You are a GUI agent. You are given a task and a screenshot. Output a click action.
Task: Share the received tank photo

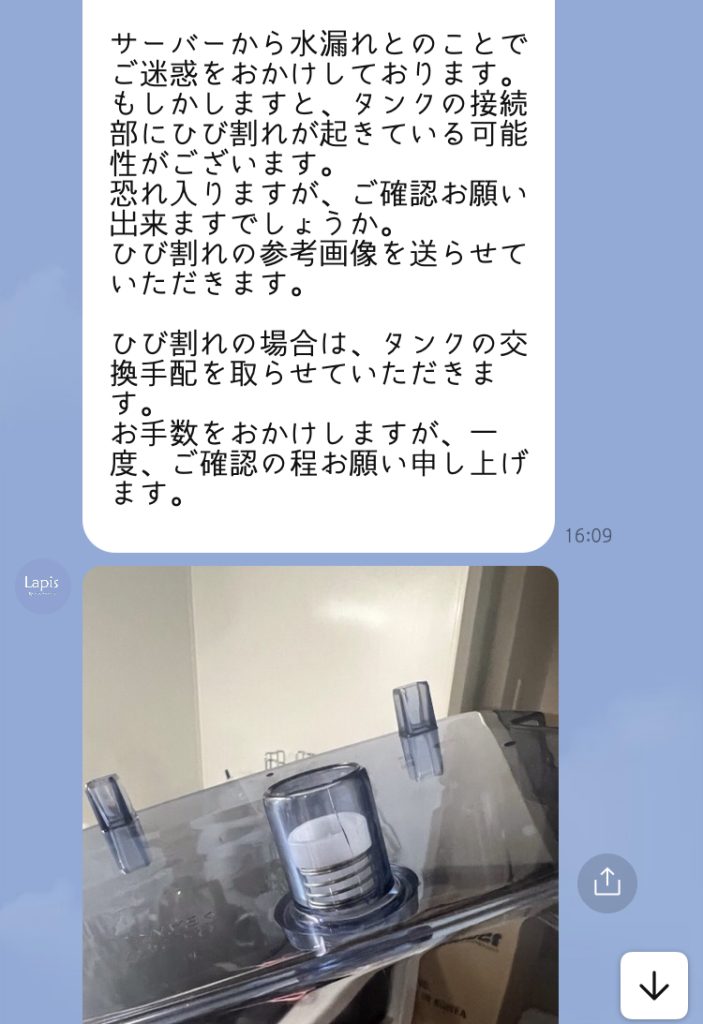click(607, 882)
